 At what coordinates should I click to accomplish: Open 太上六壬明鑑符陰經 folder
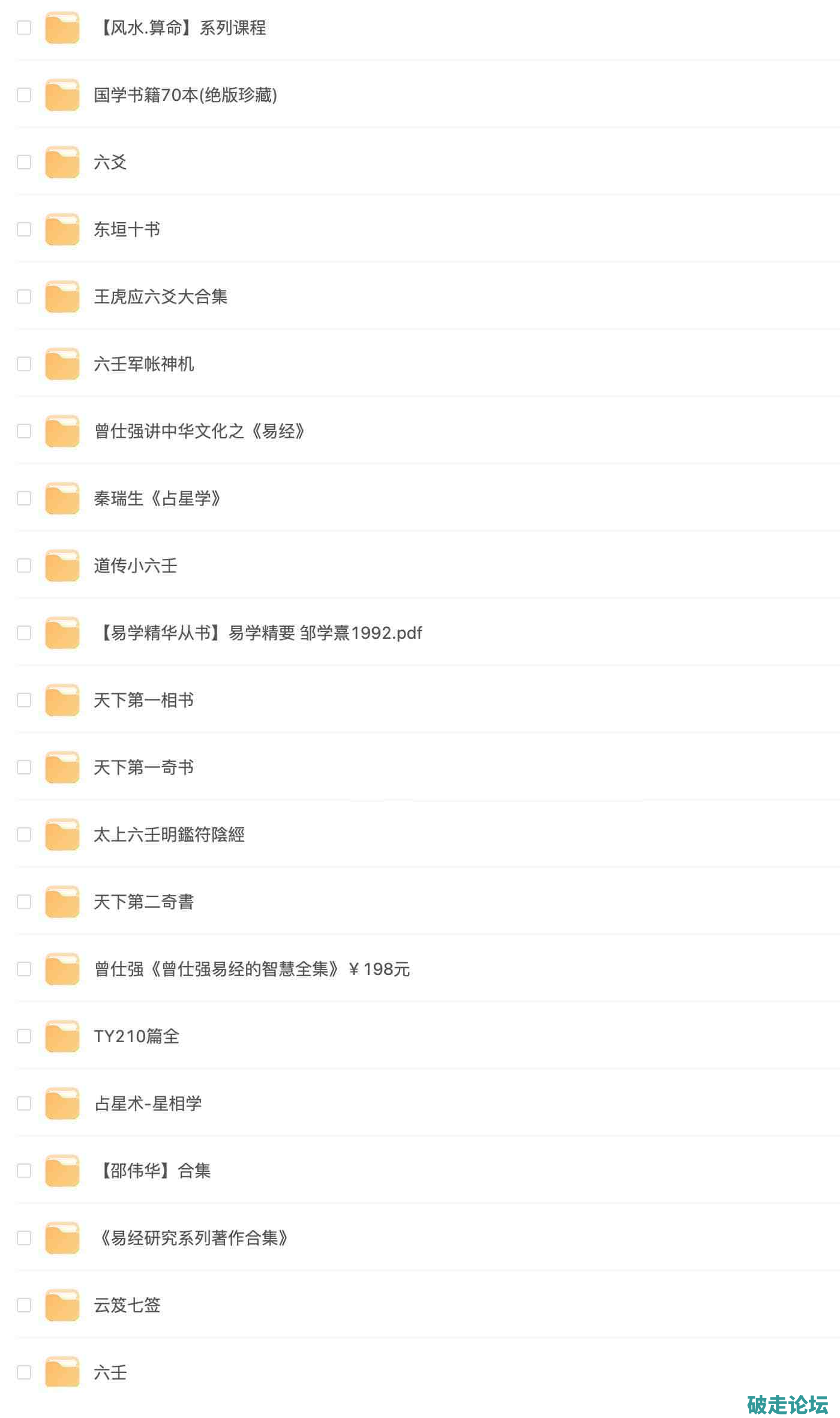(x=169, y=834)
